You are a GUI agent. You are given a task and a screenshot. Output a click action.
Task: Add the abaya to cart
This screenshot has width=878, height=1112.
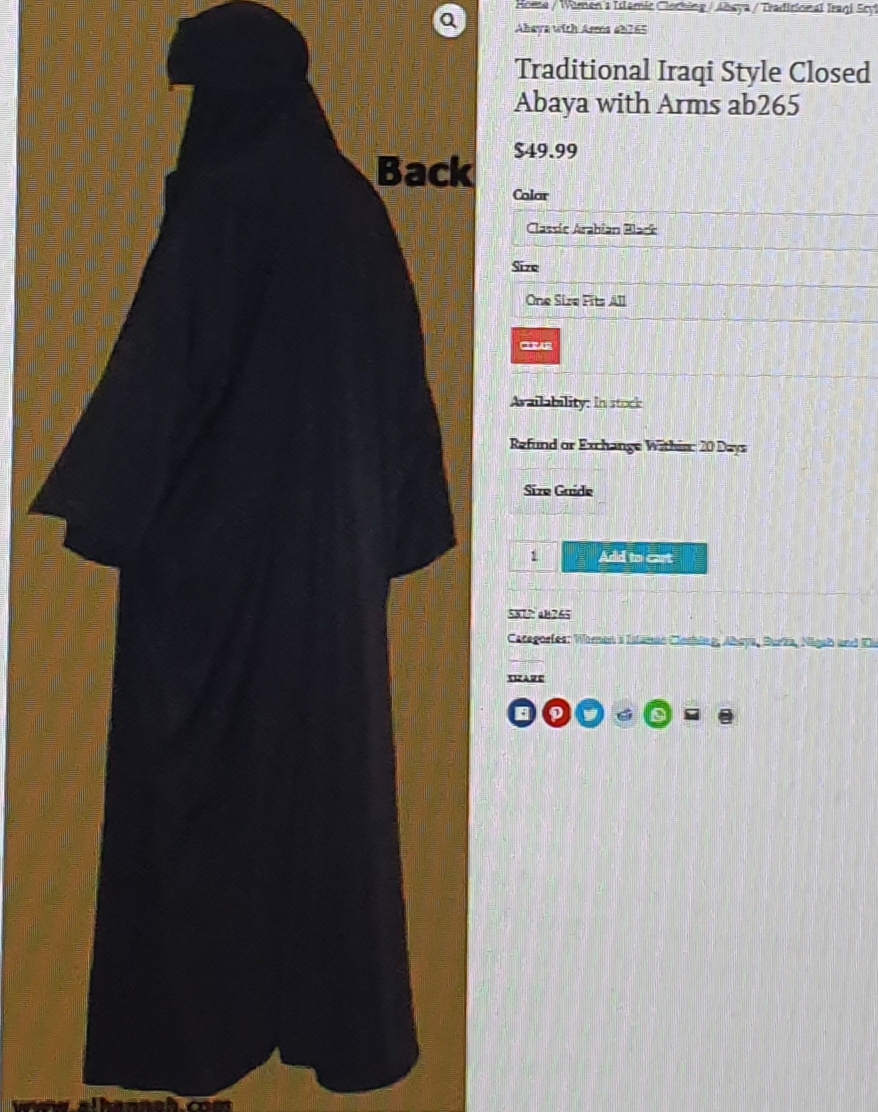[634, 557]
